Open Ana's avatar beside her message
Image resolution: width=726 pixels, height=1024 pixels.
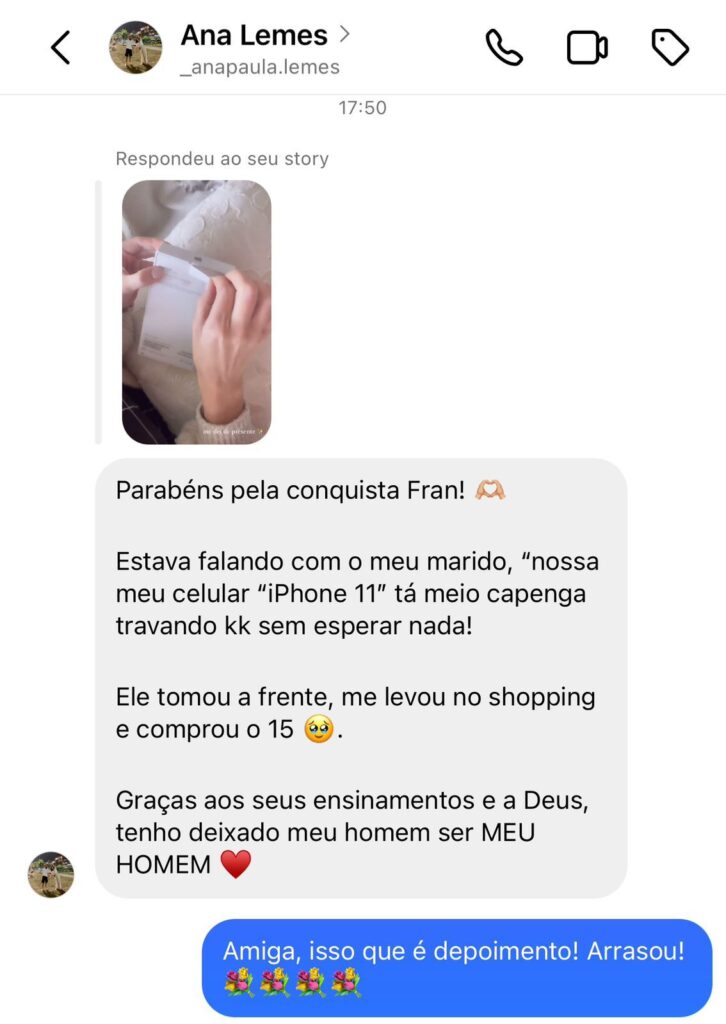(x=51, y=875)
